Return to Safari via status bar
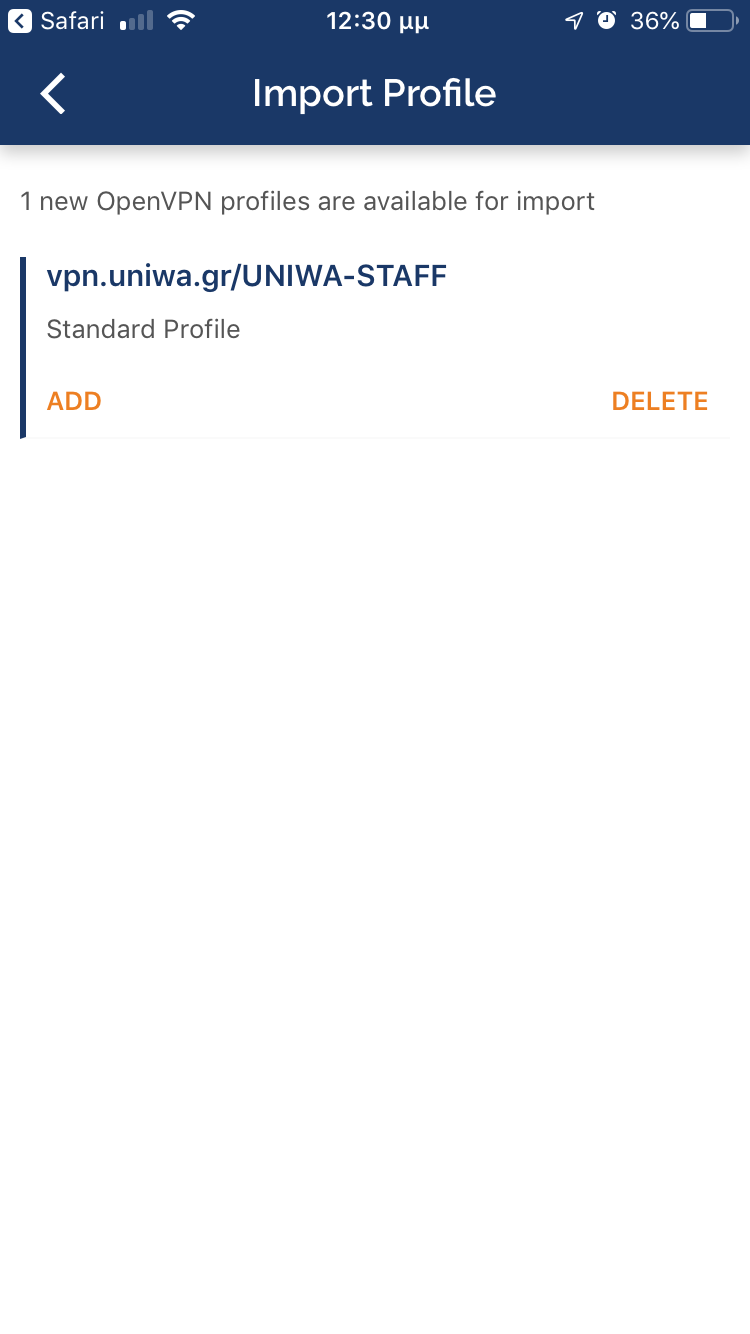The height and width of the screenshot is (1334, 750). tap(56, 20)
